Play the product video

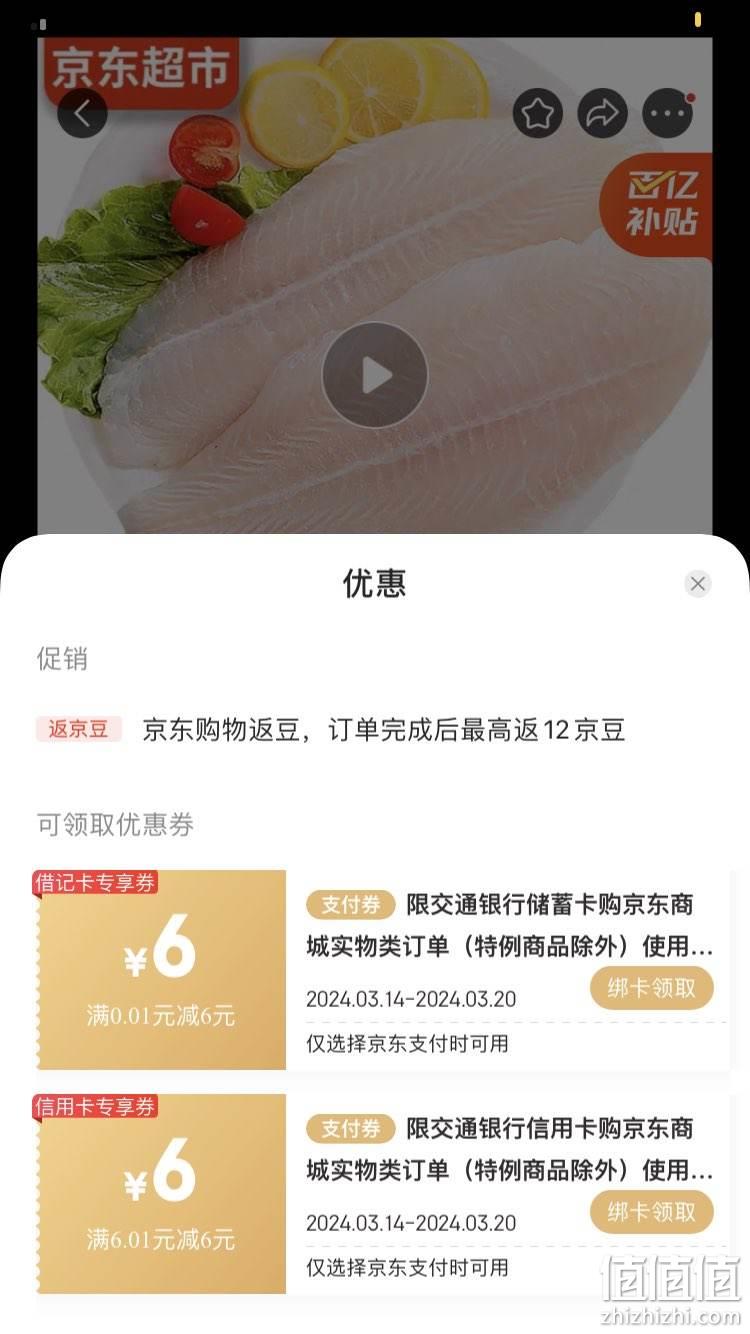tap(375, 376)
